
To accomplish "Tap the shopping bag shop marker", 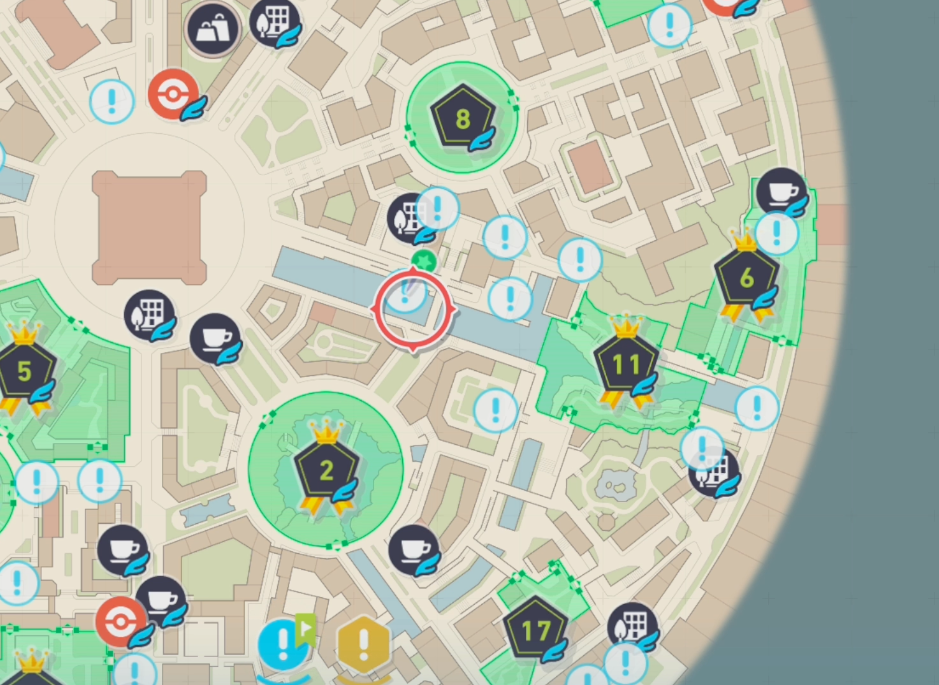I will (x=213, y=30).
